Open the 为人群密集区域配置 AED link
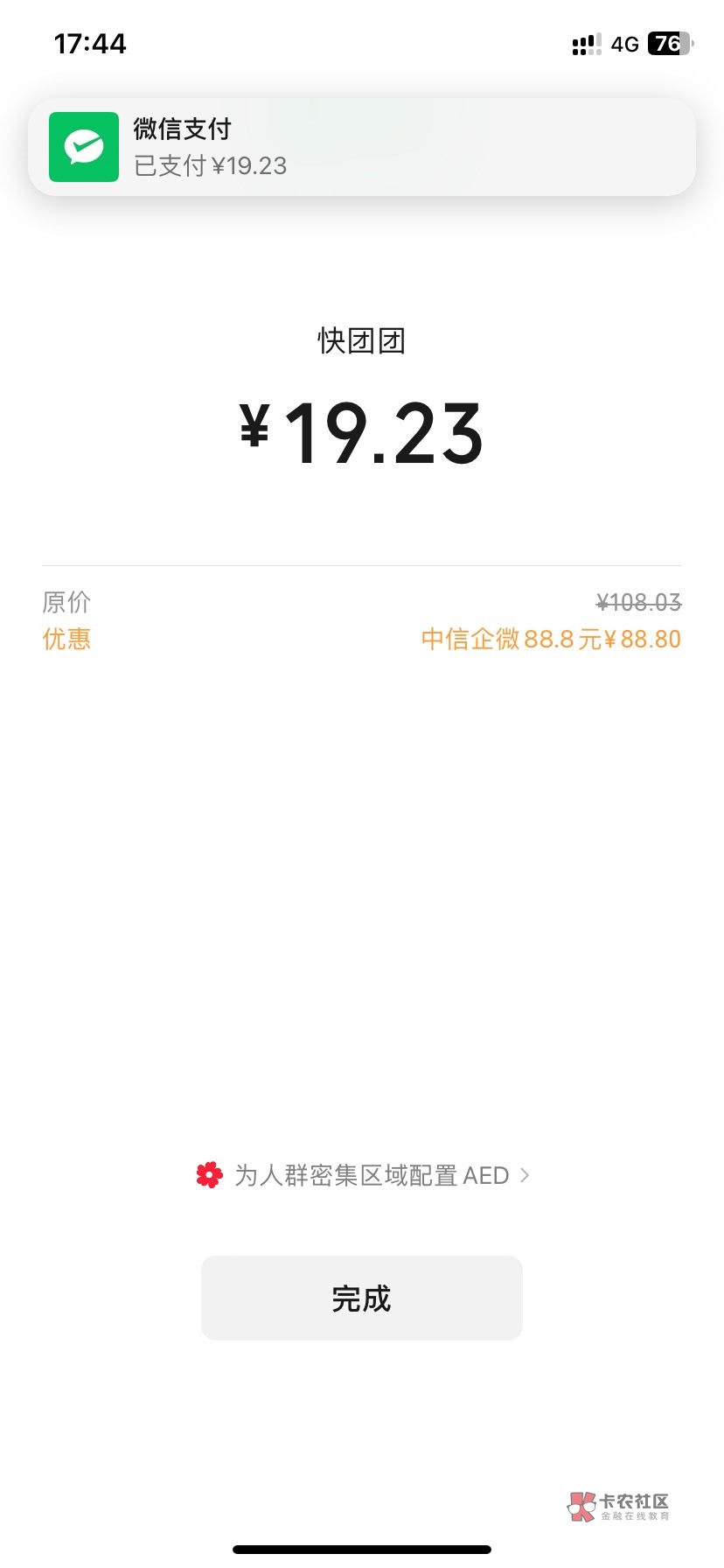The height and width of the screenshot is (1568, 724). [363, 1175]
